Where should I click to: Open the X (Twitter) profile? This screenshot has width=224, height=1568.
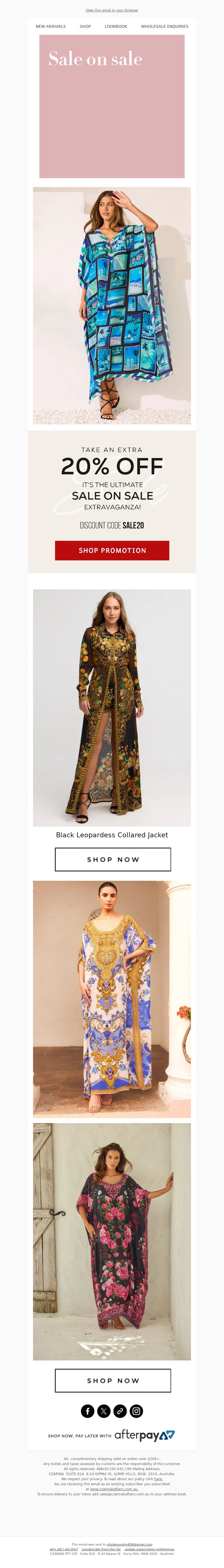point(104,1411)
